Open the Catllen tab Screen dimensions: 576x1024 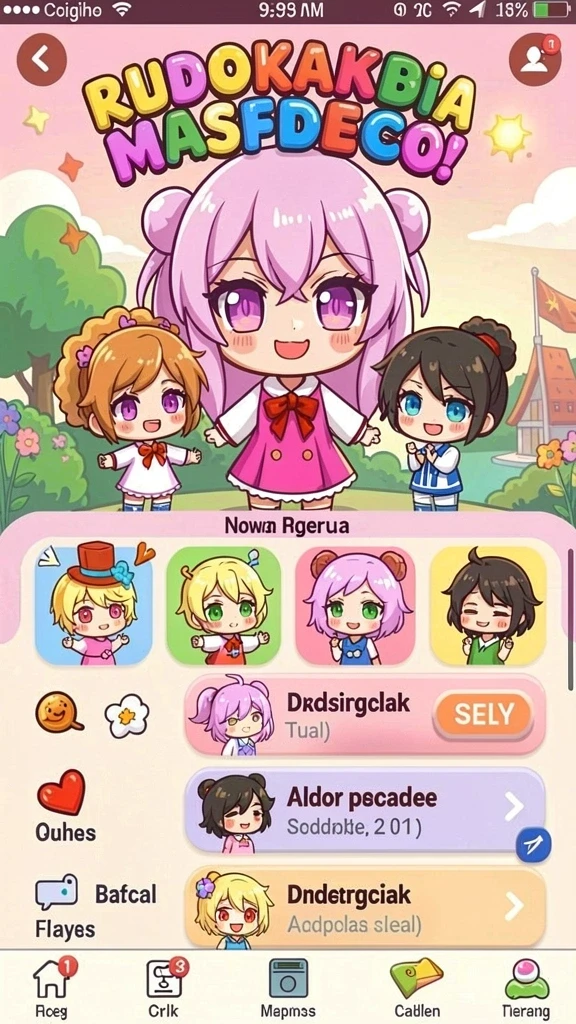417,988
